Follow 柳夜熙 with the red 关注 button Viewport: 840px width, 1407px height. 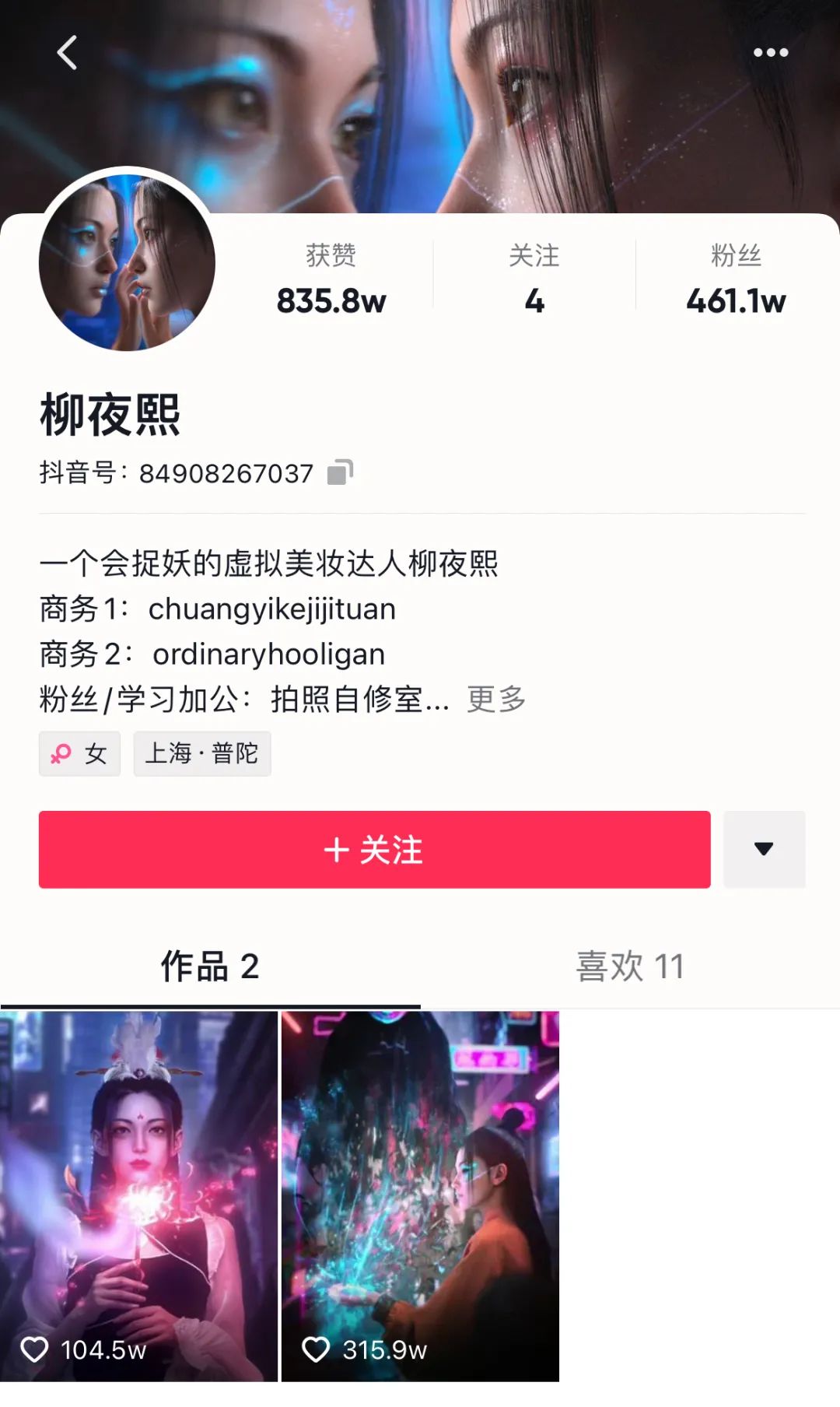pyautogui.click(x=374, y=850)
